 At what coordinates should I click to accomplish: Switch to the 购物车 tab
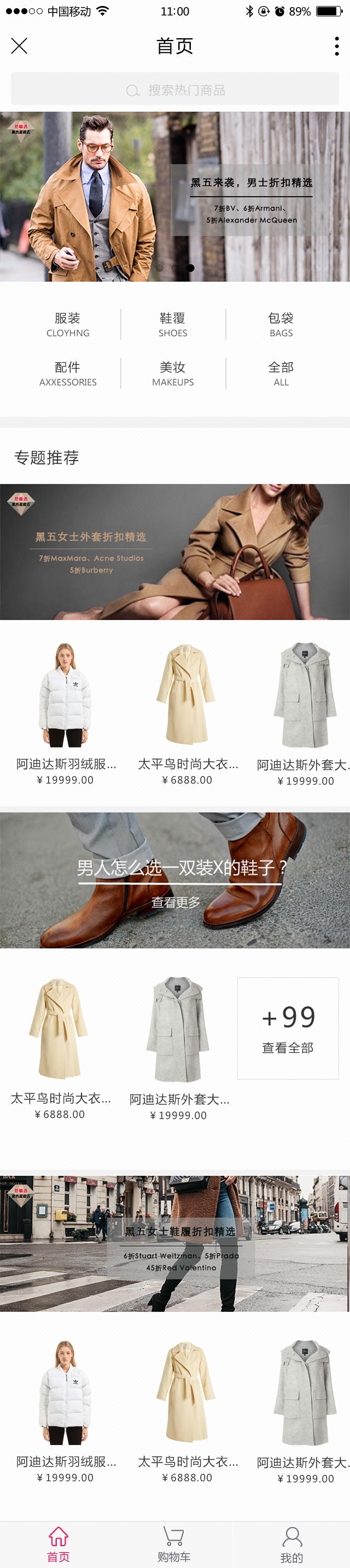click(x=174, y=1545)
